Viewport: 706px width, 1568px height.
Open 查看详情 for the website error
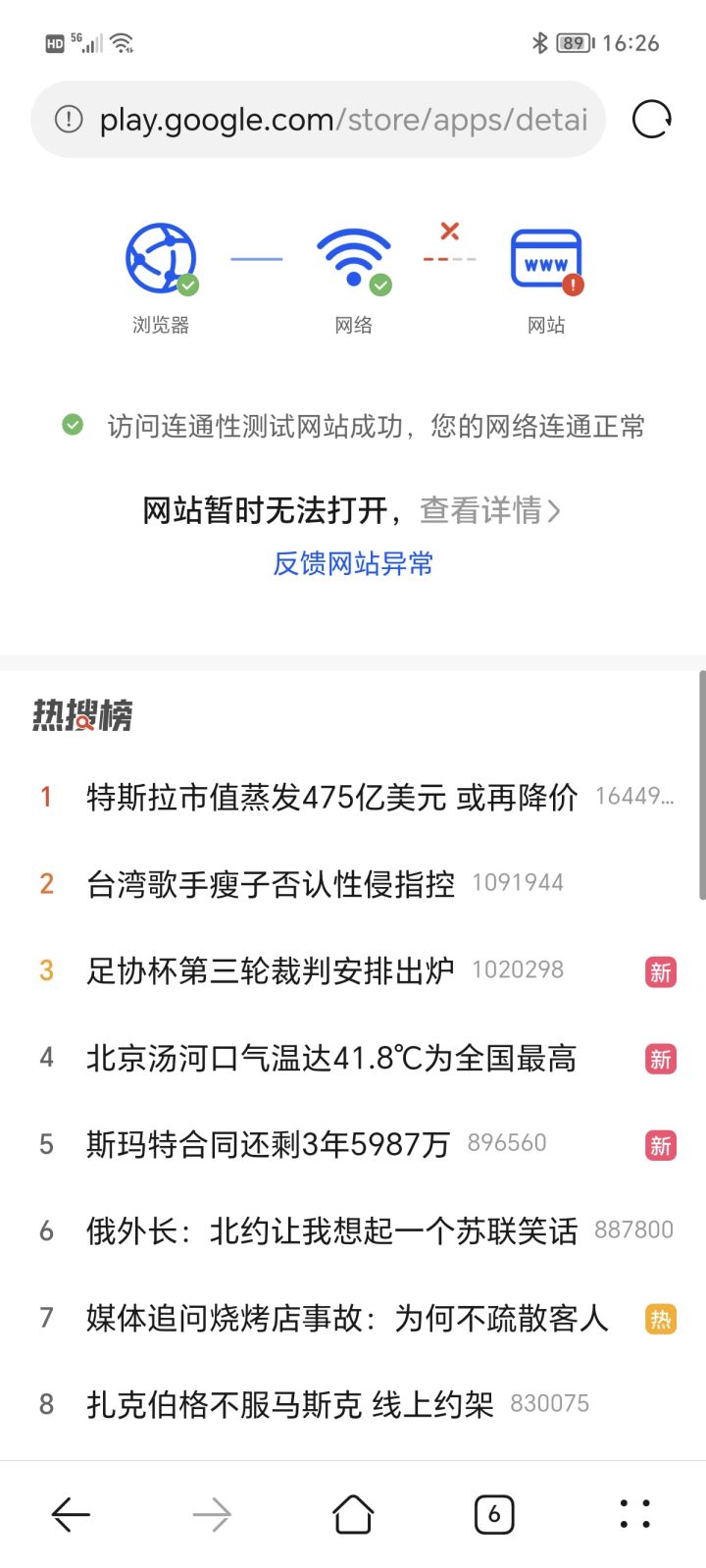click(x=489, y=510)
